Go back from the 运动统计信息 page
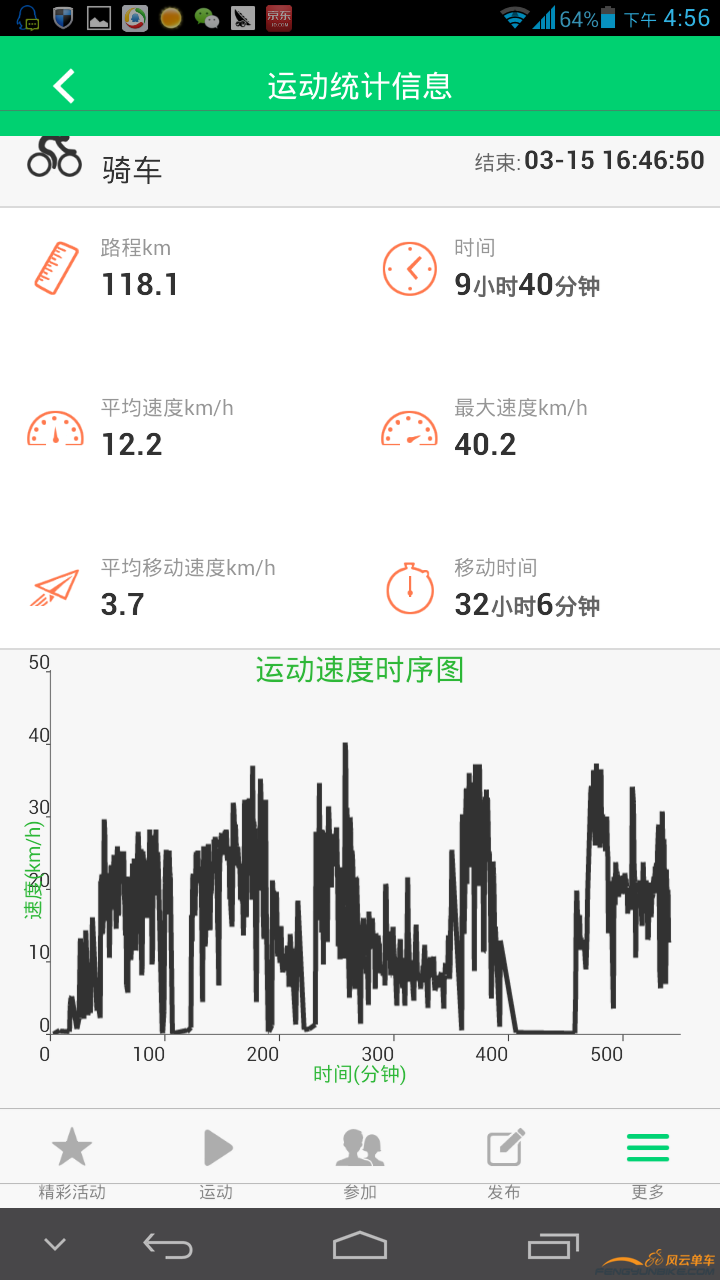The height and width of the screenshot is (1280, 720). point(64,86)
